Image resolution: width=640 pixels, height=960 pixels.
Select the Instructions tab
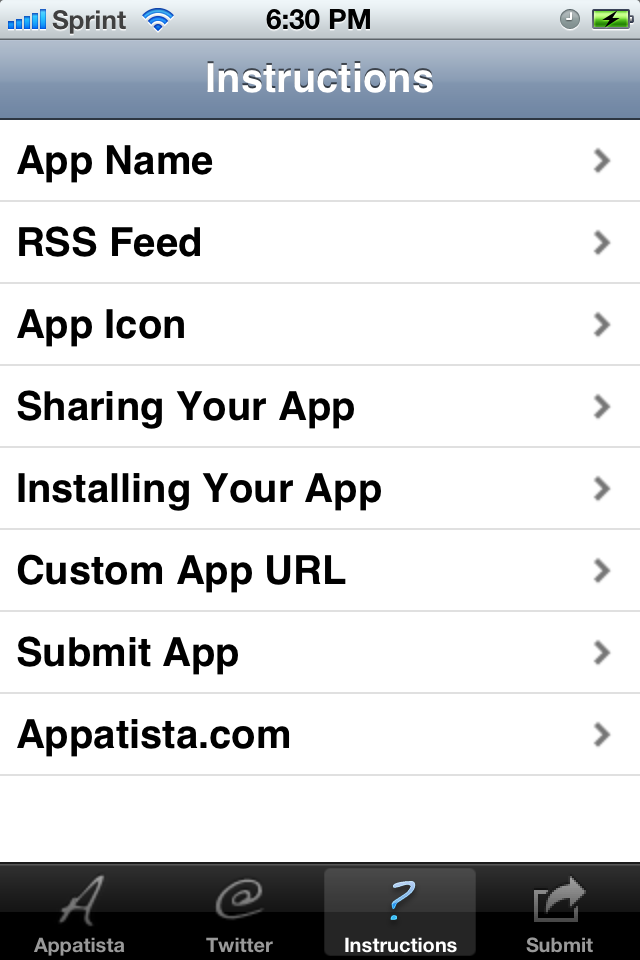coord(400,912)
